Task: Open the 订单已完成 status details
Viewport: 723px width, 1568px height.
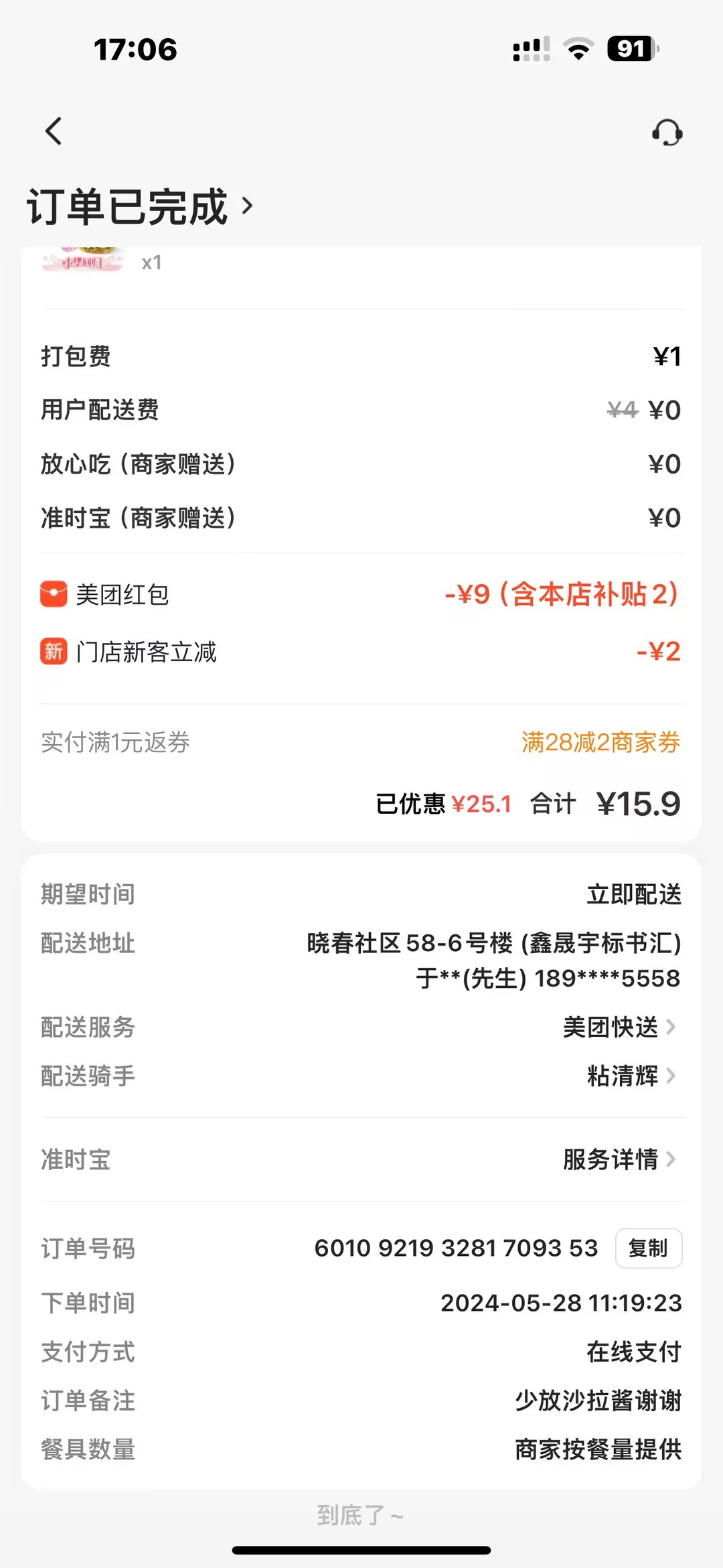Action: [x=141, y=206]
